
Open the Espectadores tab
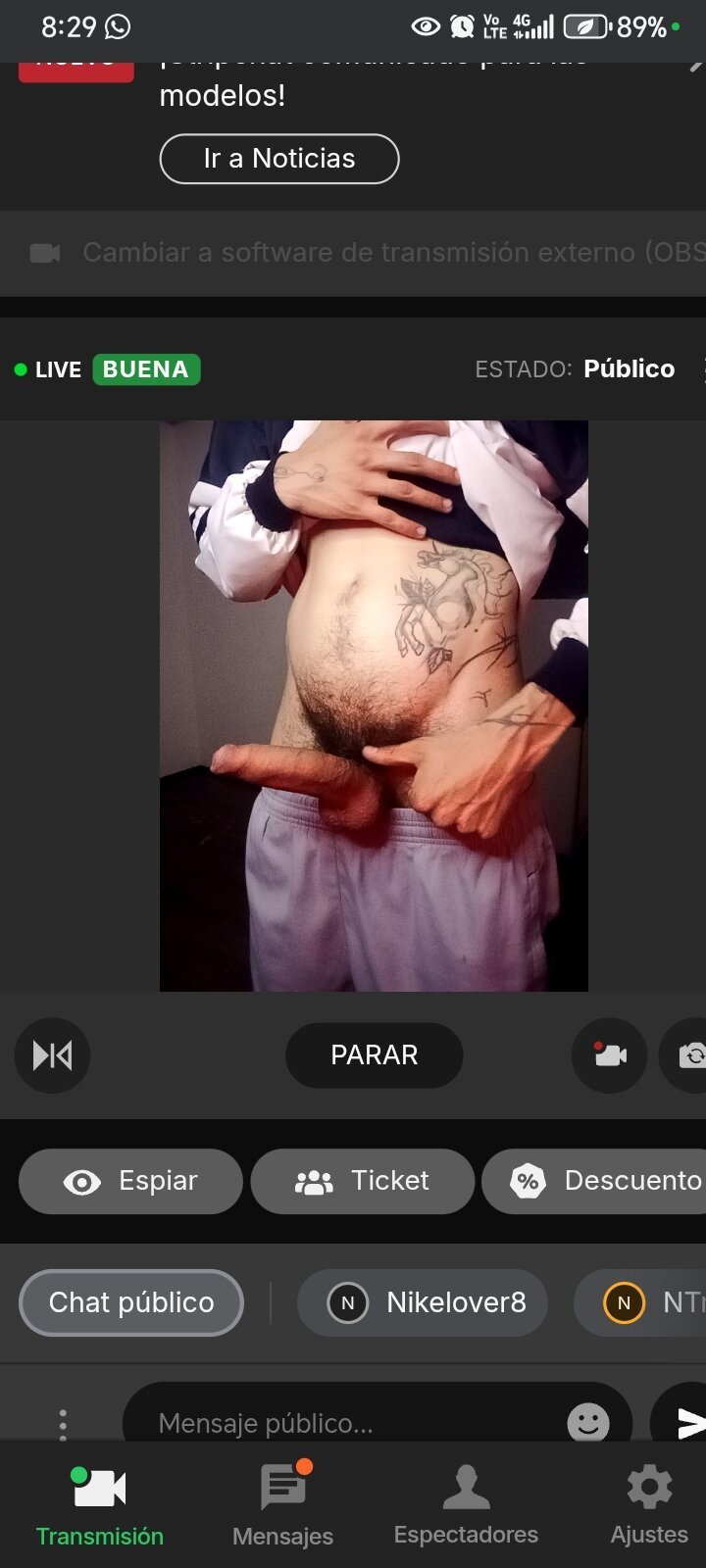[465, 1487]
